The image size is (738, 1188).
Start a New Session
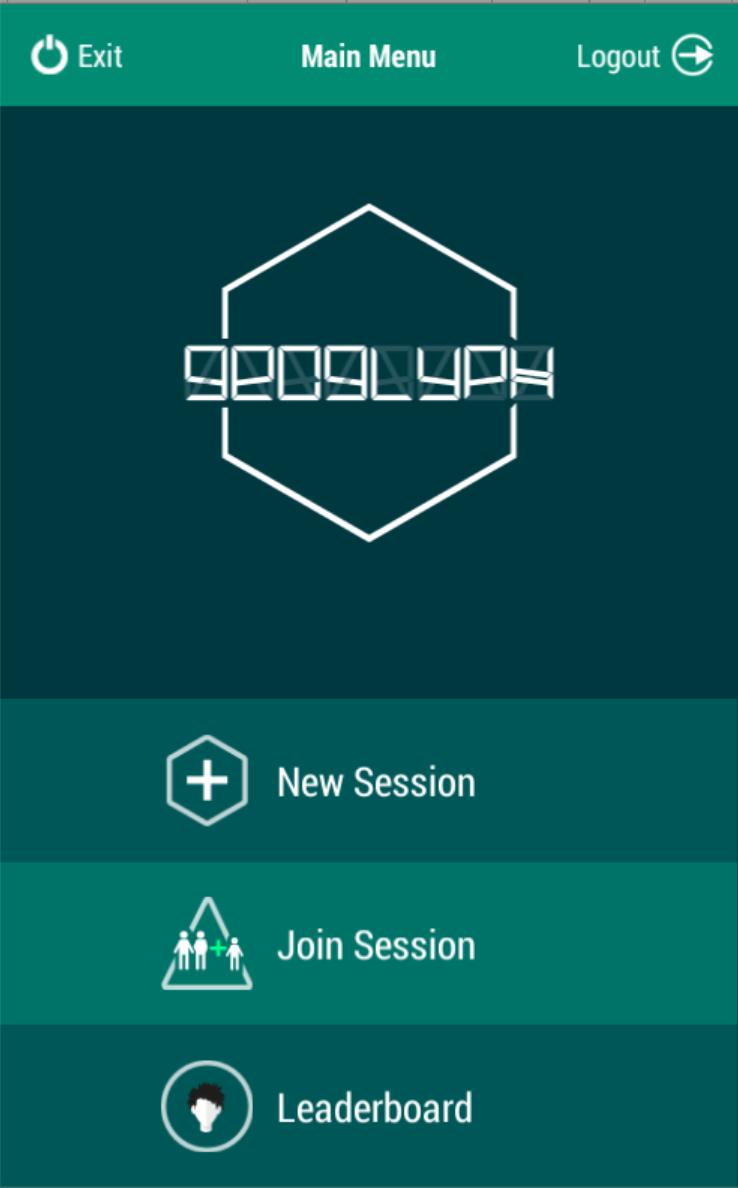coord(369,781)
